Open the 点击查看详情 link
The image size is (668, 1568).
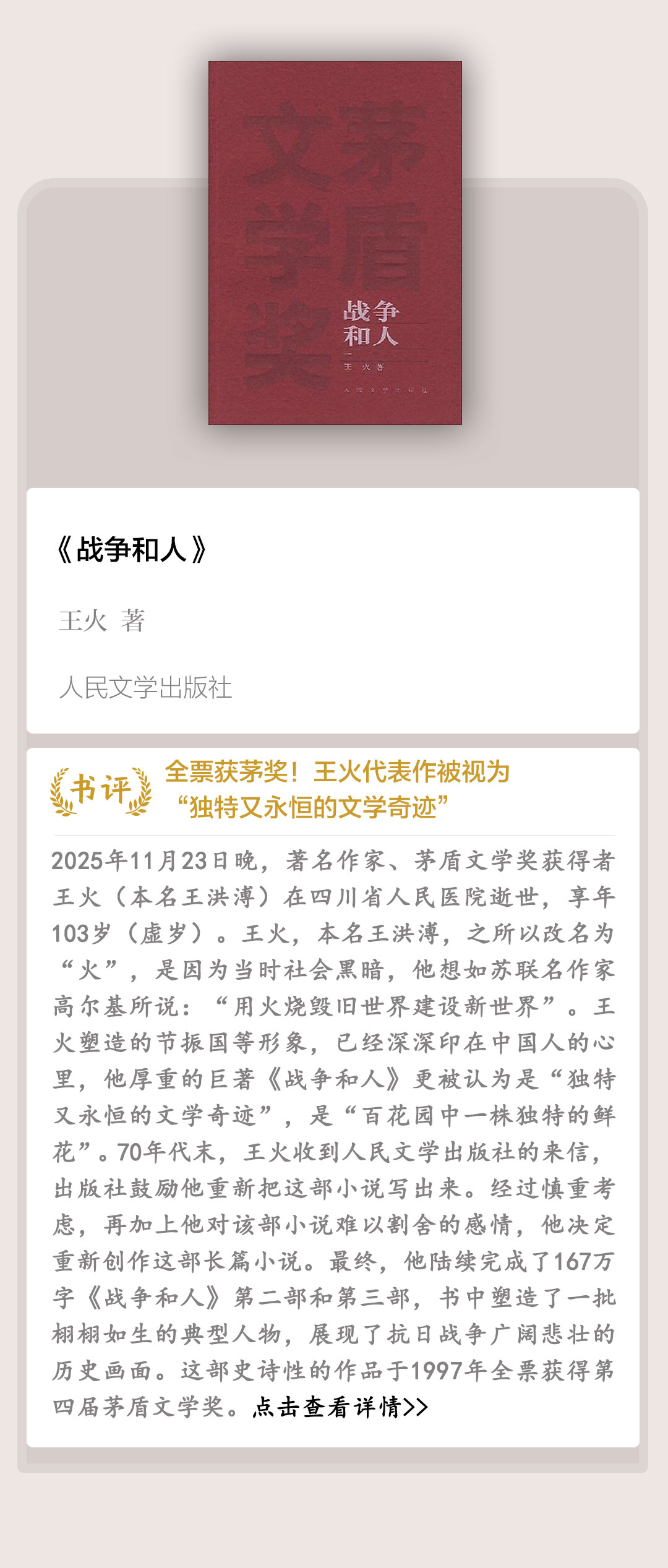tap(340, 1407)
